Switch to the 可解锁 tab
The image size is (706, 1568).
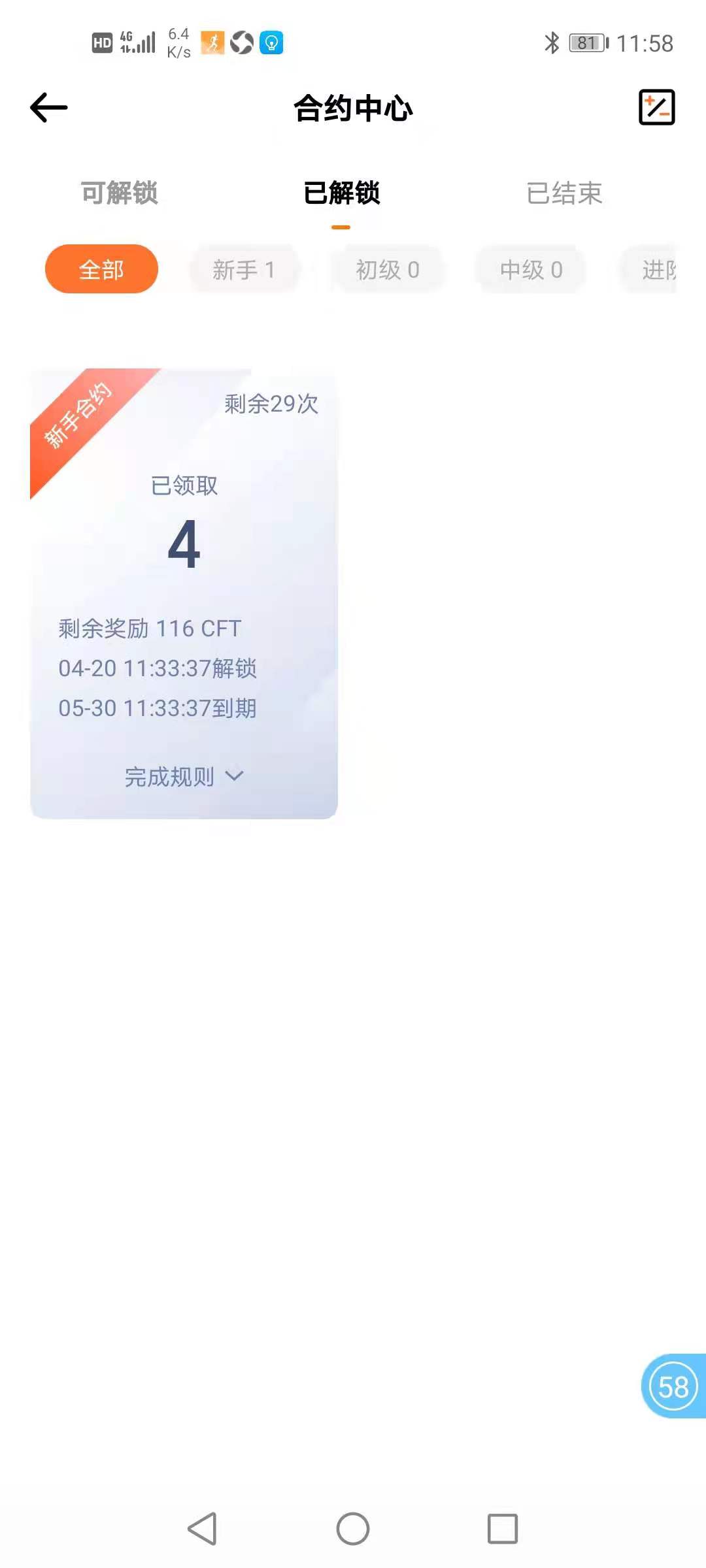click(x=119, y=193)
